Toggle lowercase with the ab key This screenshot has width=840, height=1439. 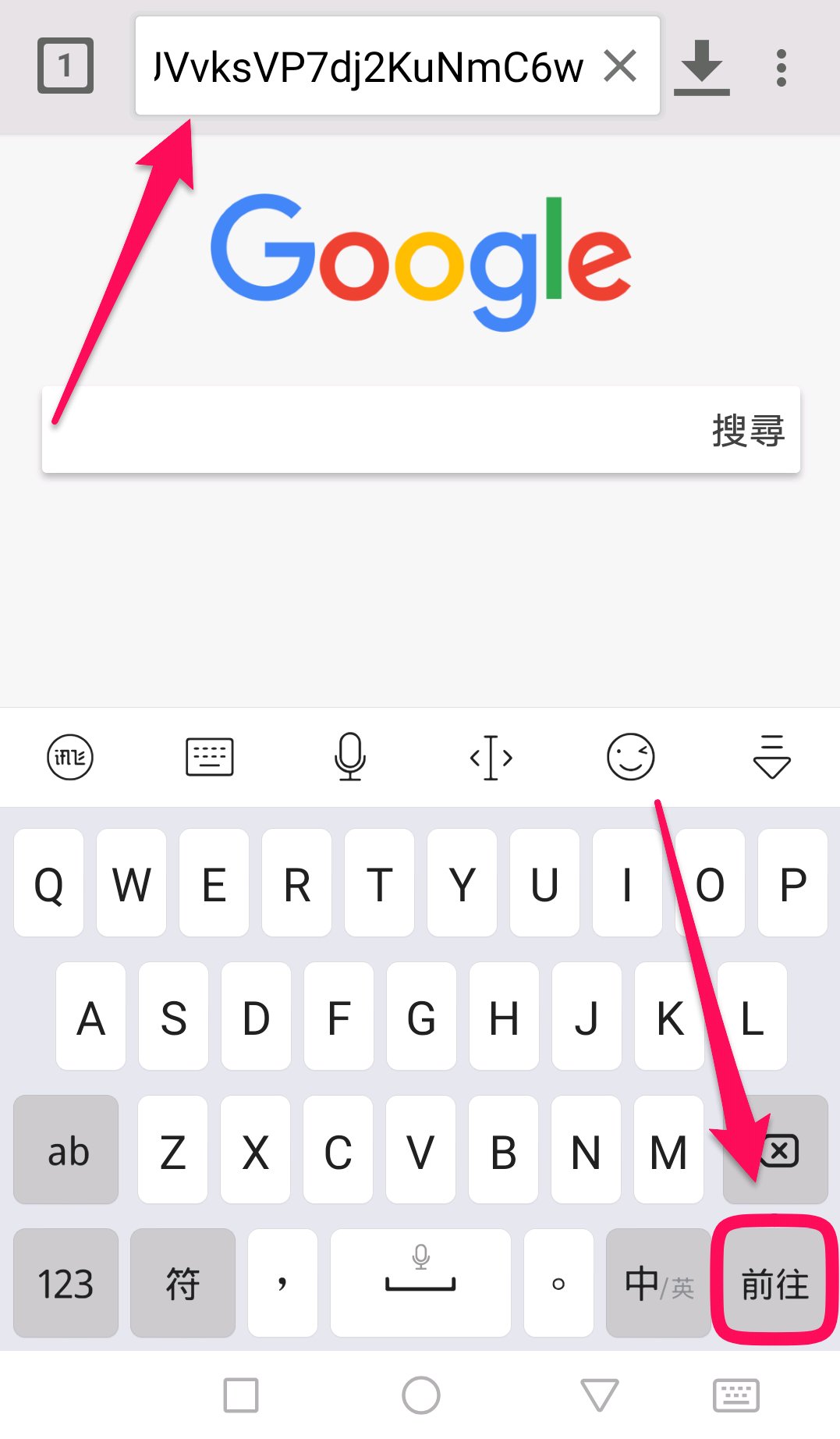66,1150
